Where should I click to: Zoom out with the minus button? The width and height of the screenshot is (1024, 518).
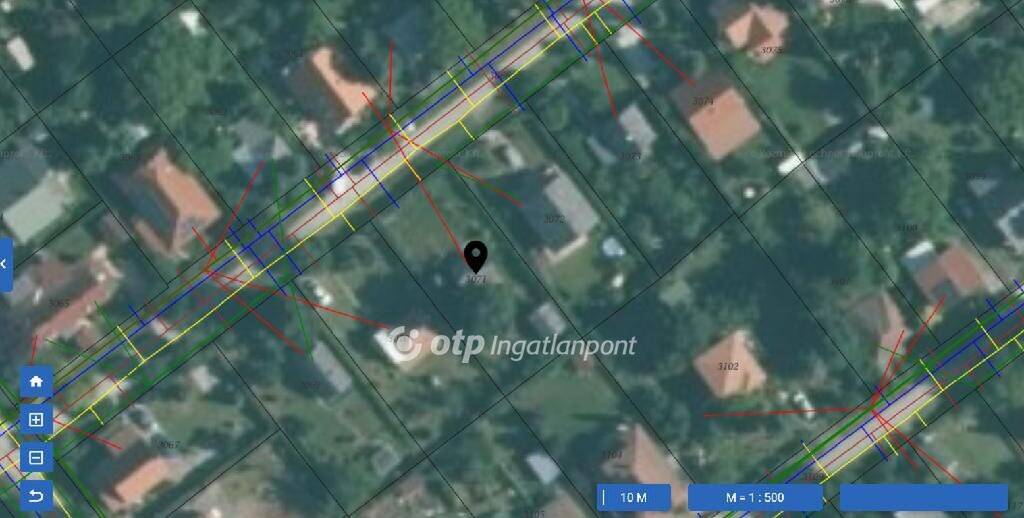36,457
